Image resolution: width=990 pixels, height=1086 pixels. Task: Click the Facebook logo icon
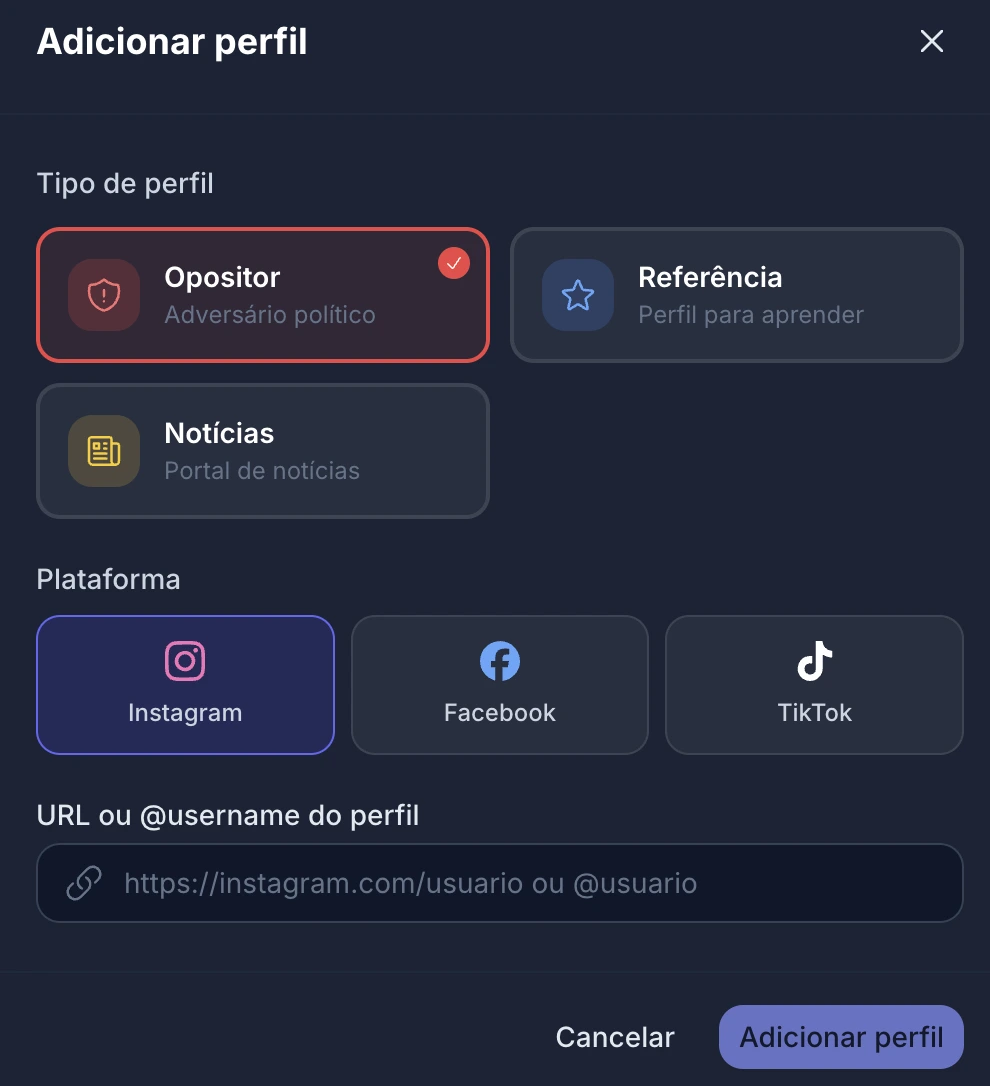499,661
